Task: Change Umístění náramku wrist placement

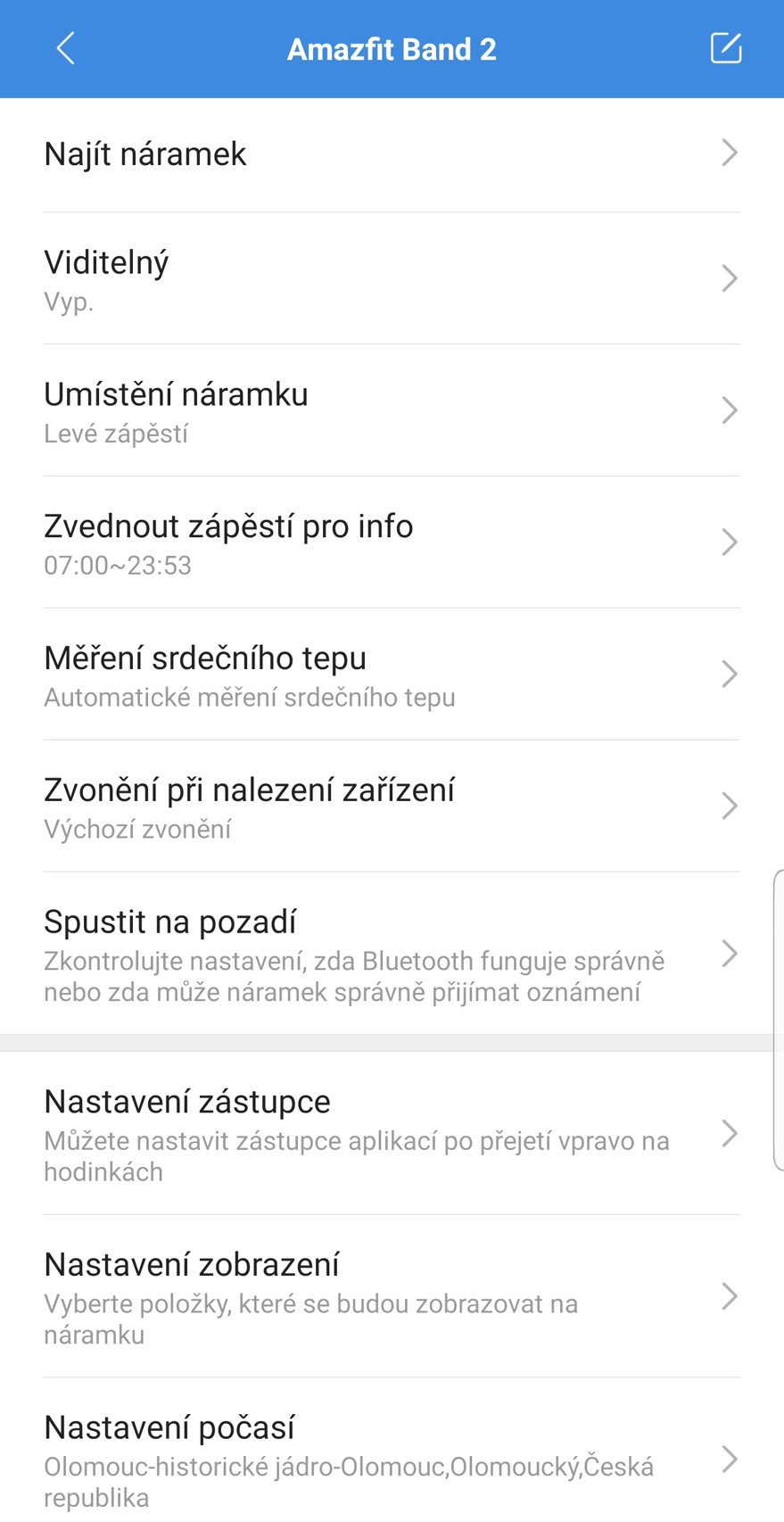Action: (x=392, y=411)
